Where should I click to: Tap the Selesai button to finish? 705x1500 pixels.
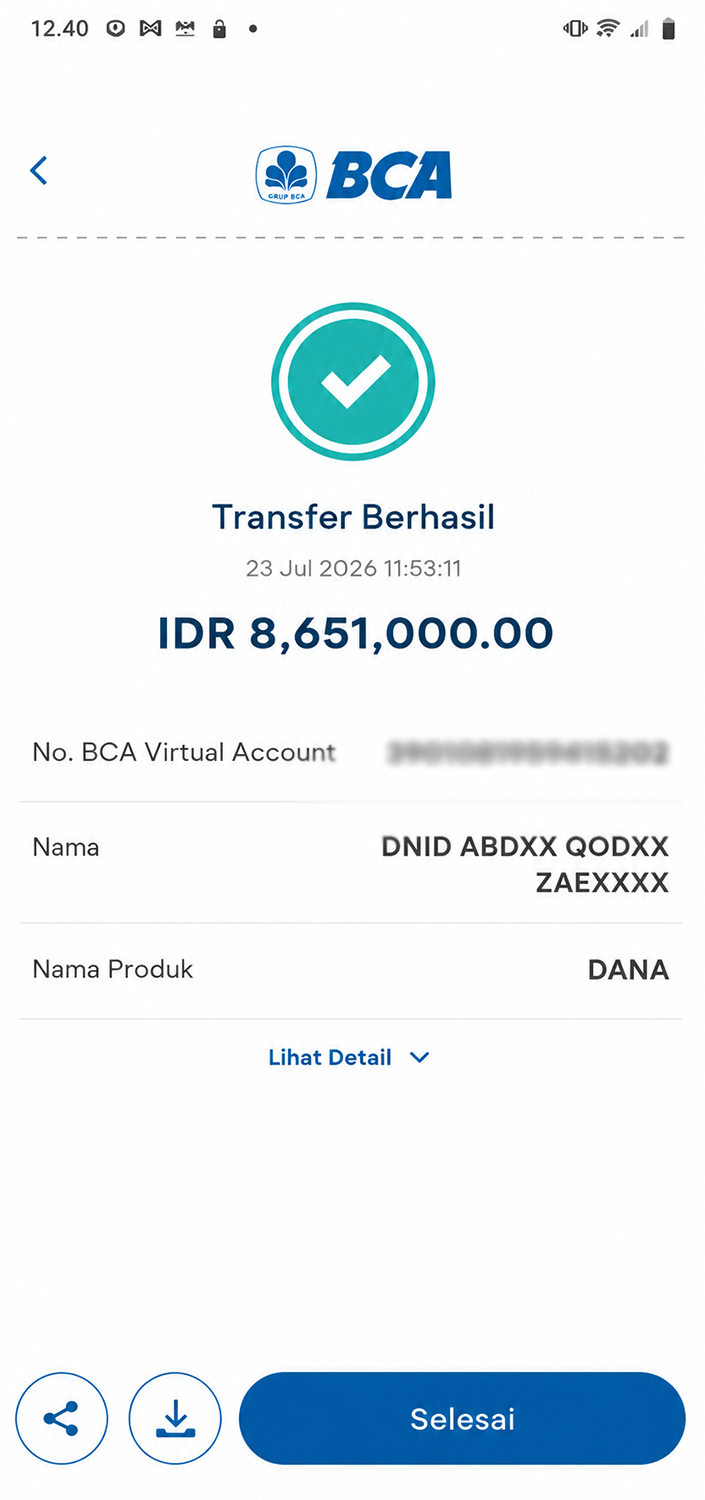pos(462,1418)
